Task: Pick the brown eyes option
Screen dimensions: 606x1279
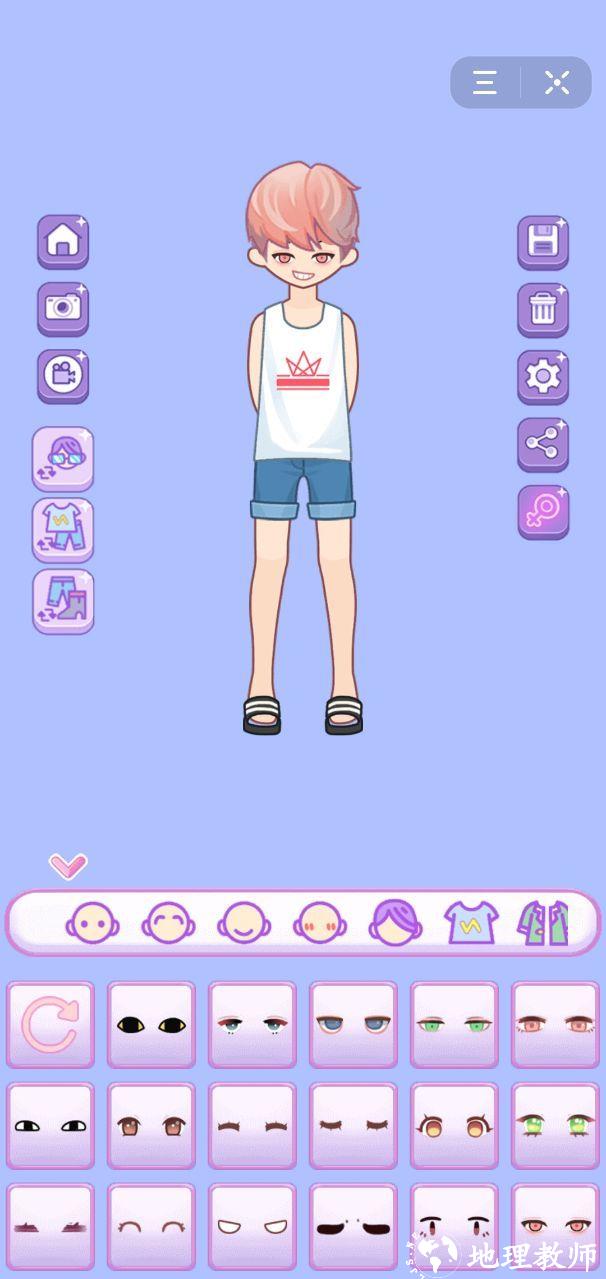Action: click(151, 1125)
